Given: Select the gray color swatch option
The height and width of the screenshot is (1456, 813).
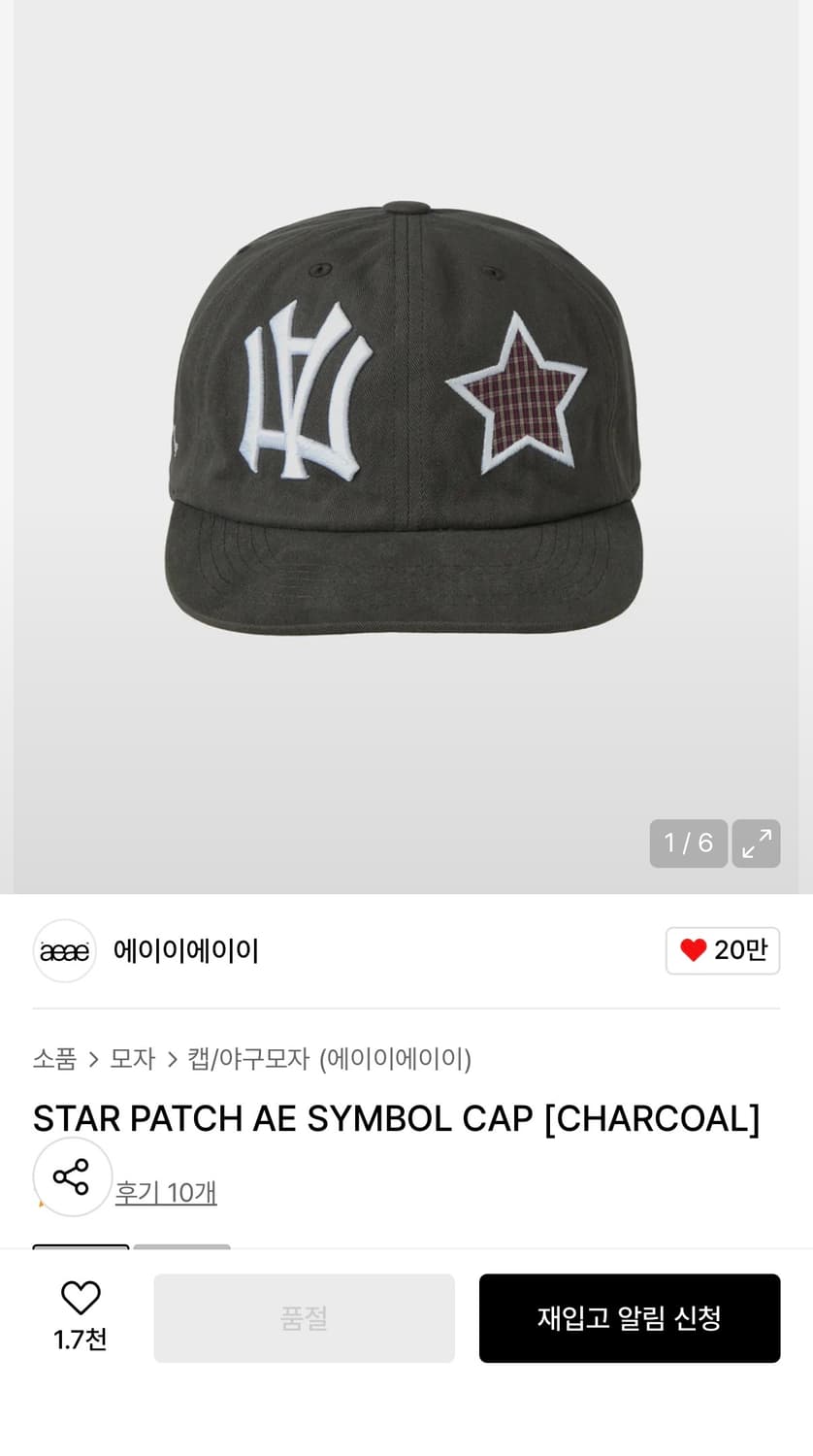Looking at the screenshot, I should [x=182, y=1254].
